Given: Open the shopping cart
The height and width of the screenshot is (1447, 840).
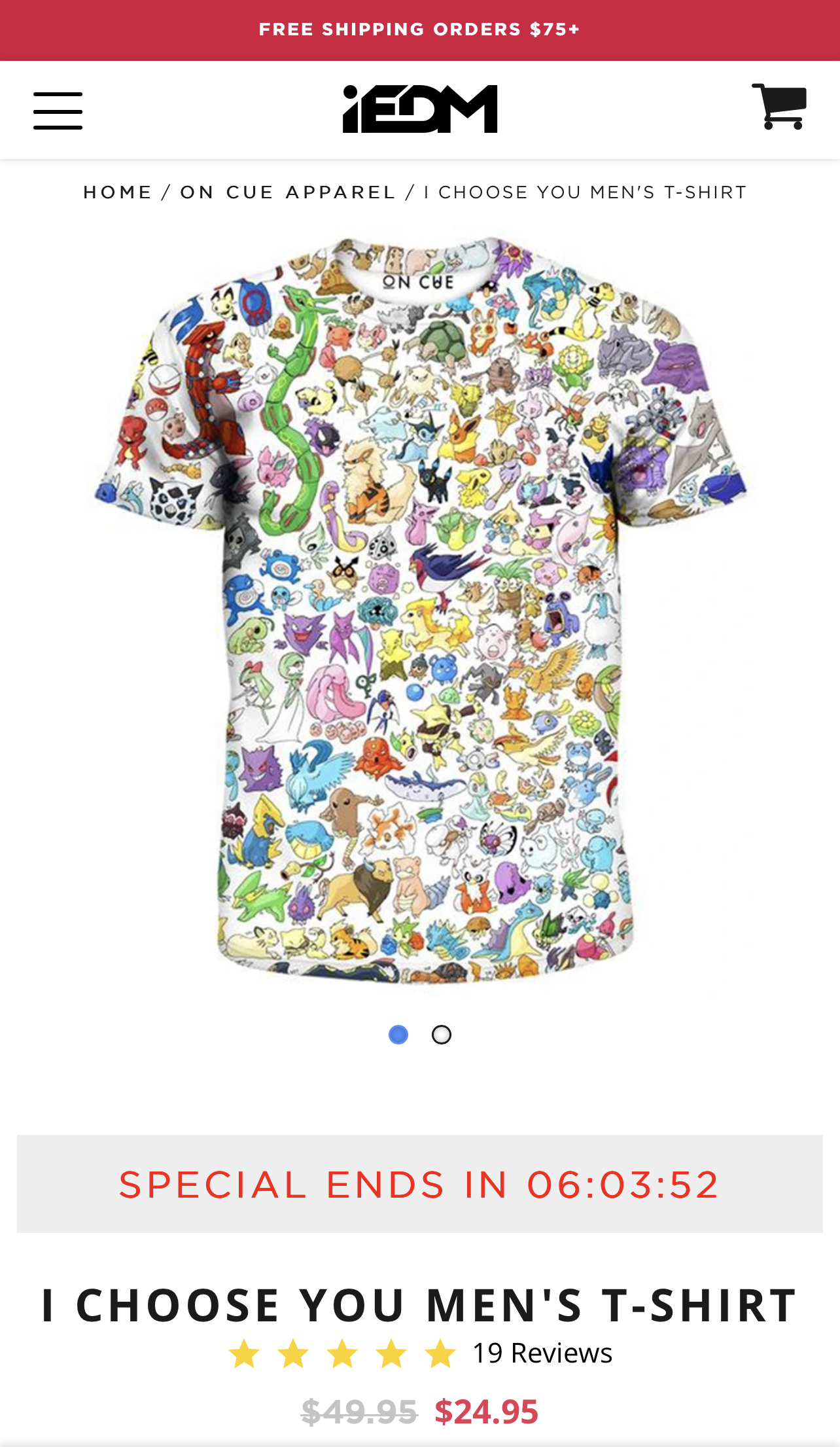Looking at the screenshot, I should tap(779, 107).
